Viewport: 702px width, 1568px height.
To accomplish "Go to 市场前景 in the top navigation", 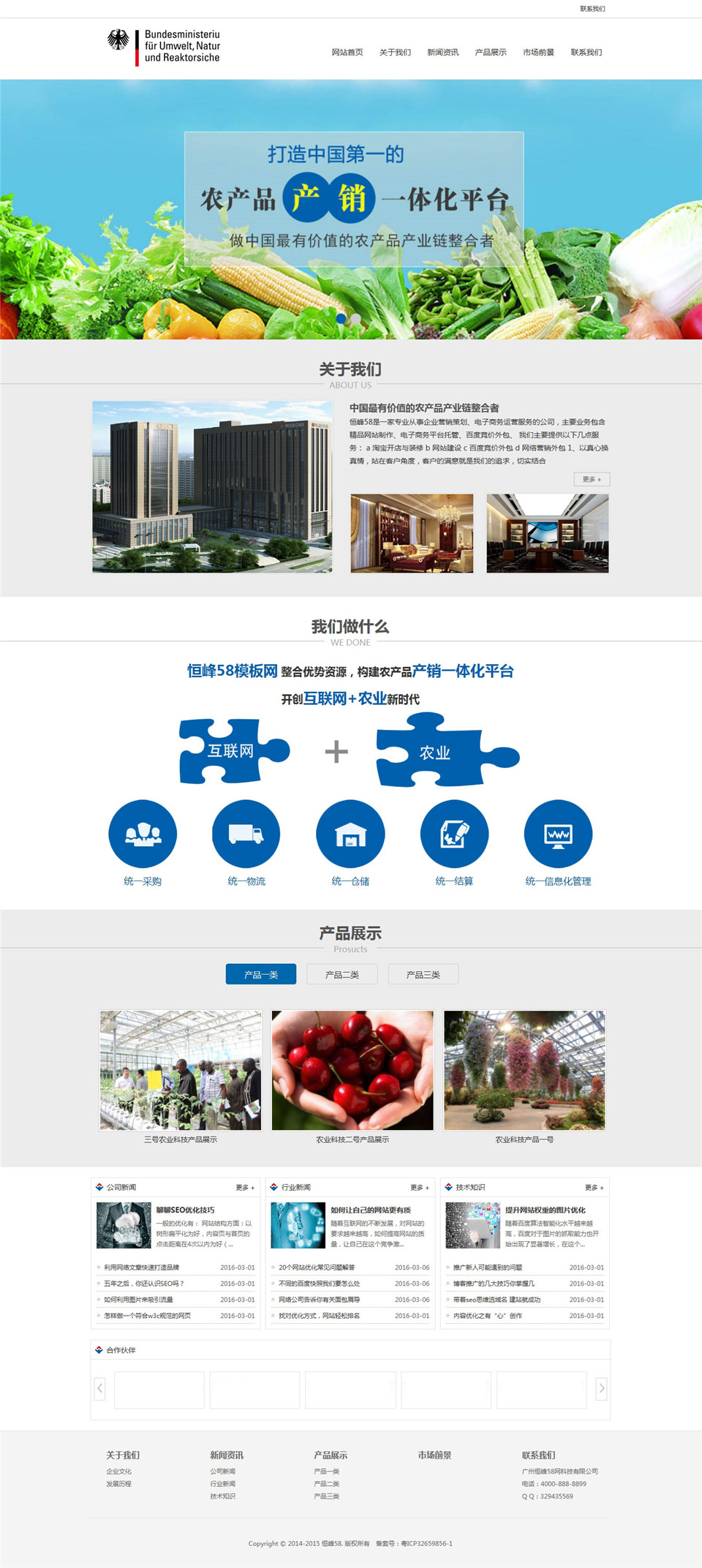I will coord(538,53).
